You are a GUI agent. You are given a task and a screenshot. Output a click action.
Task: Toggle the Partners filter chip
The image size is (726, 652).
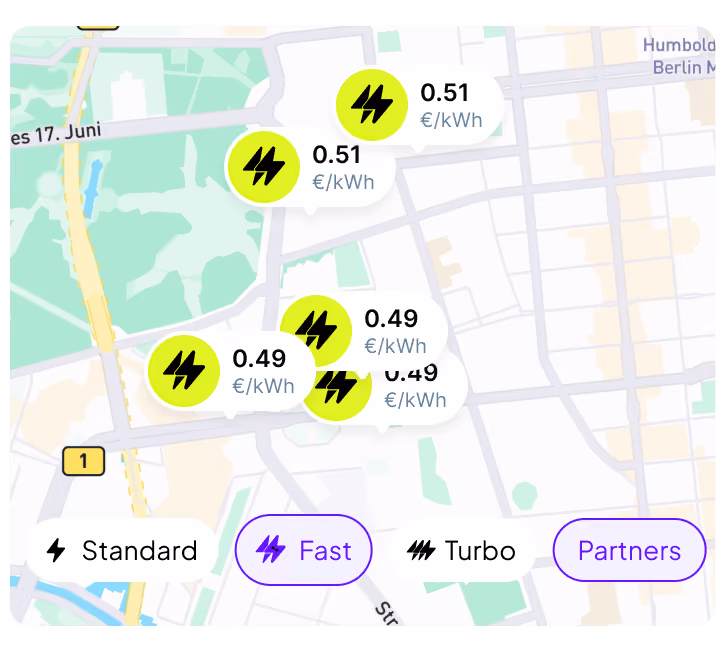(629, 550)
